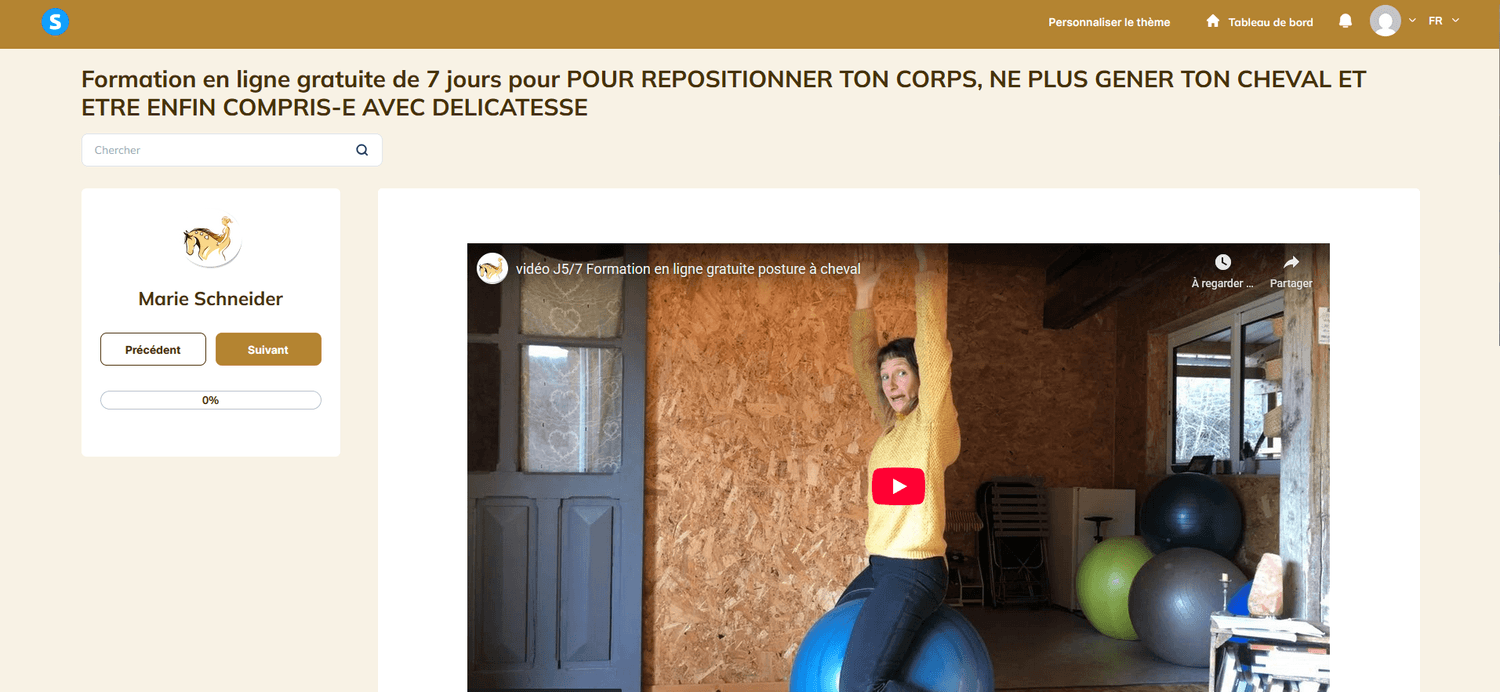The image size is (1500, 692).
Task: Open the blue S logo home
Action: [x=55, y=21]
